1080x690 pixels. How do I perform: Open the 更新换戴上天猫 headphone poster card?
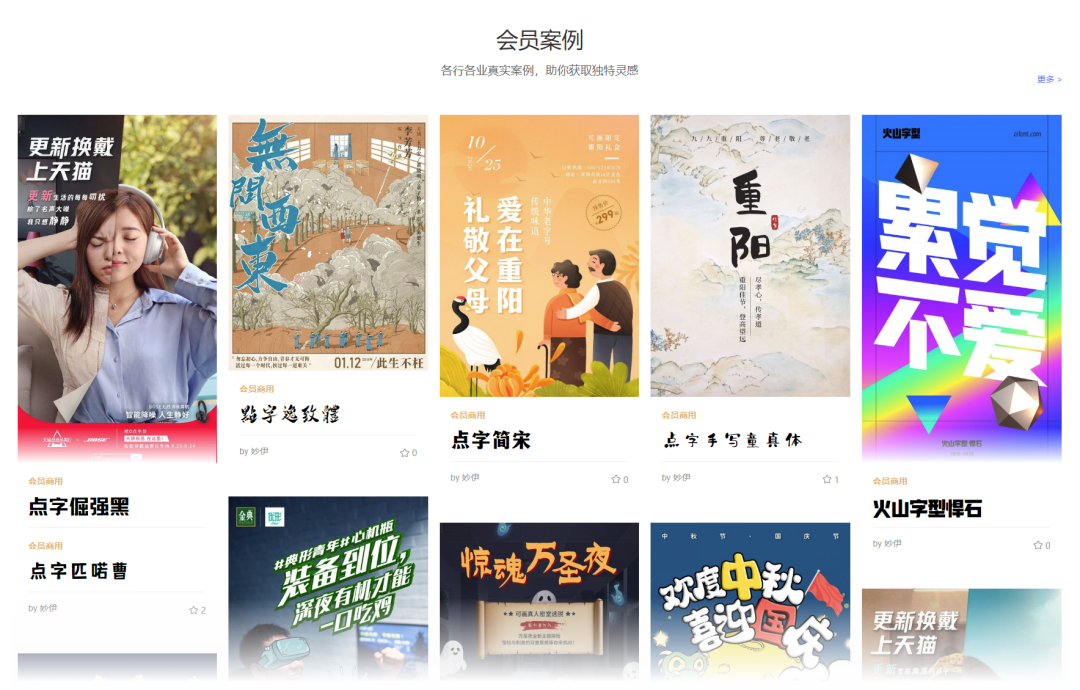117,288
